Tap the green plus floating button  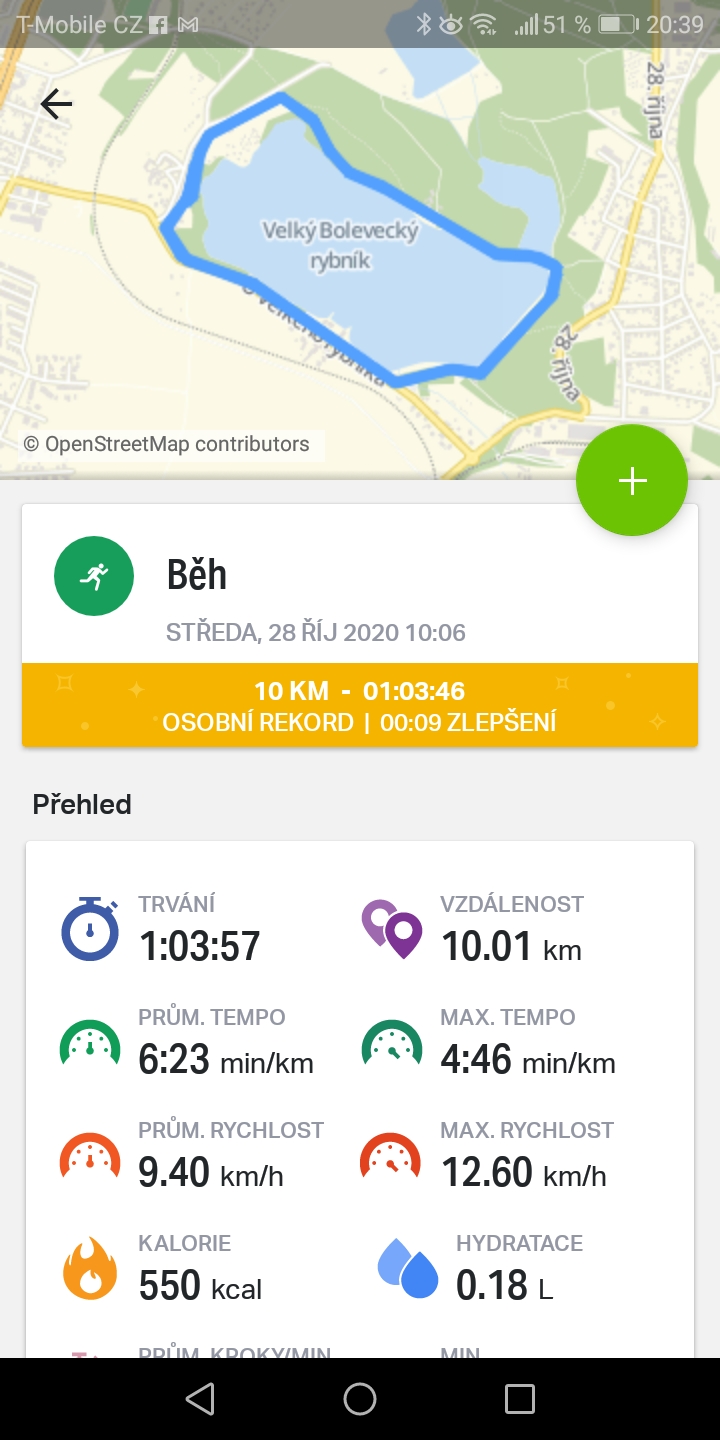pos(632,481)
